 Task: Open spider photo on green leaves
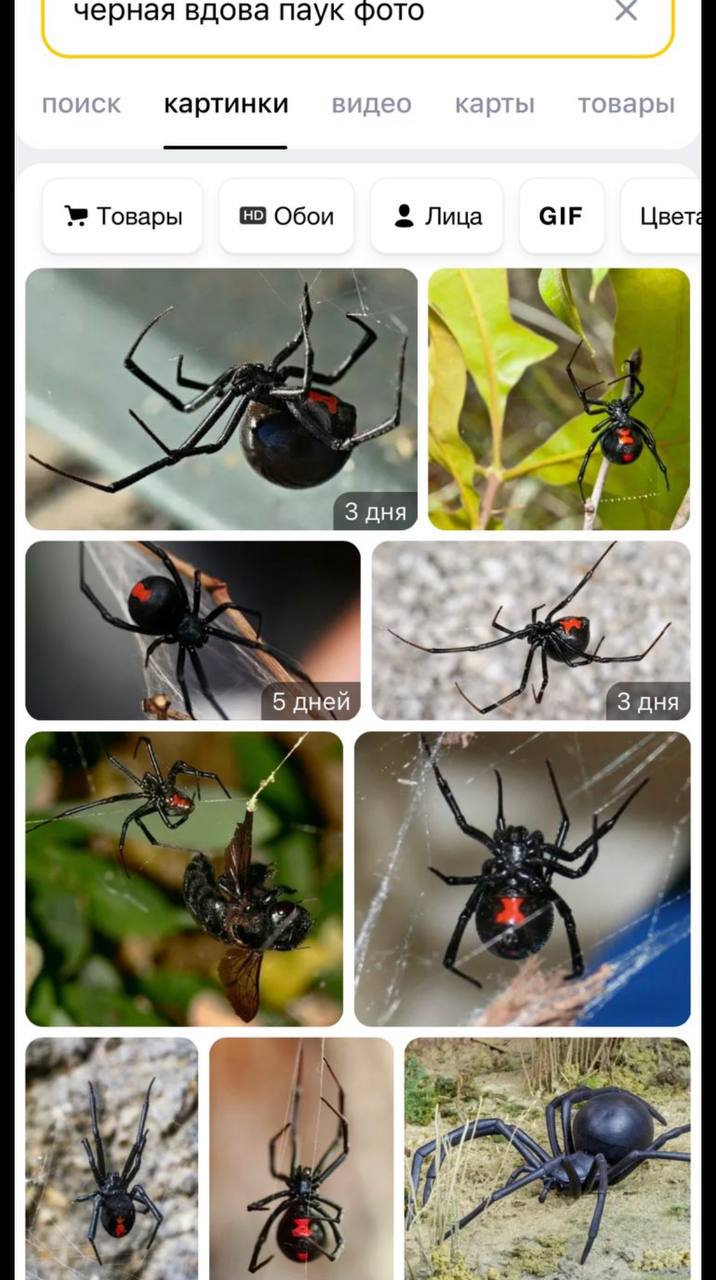559,399
